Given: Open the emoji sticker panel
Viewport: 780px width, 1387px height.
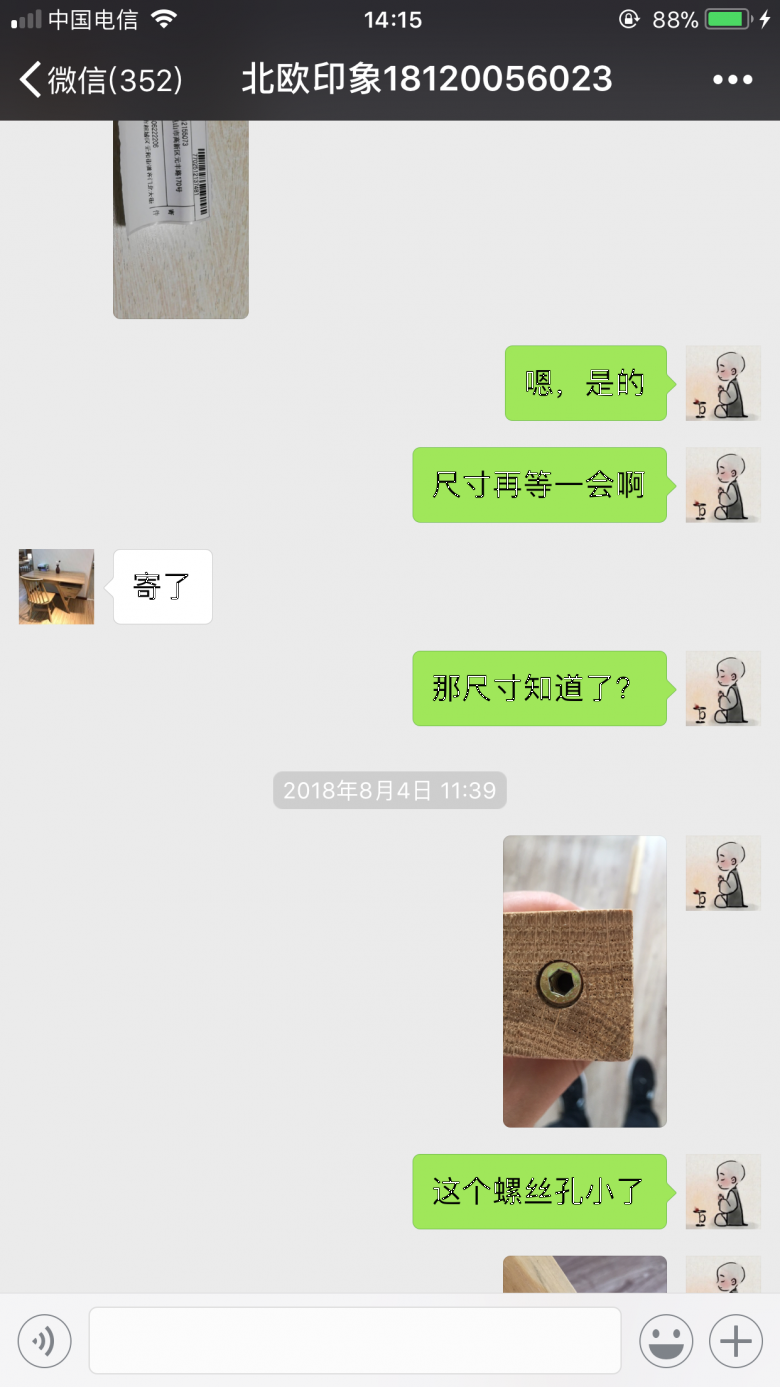Looking at the screenshot, I should pyautogui.click(x=666, y=1341).
